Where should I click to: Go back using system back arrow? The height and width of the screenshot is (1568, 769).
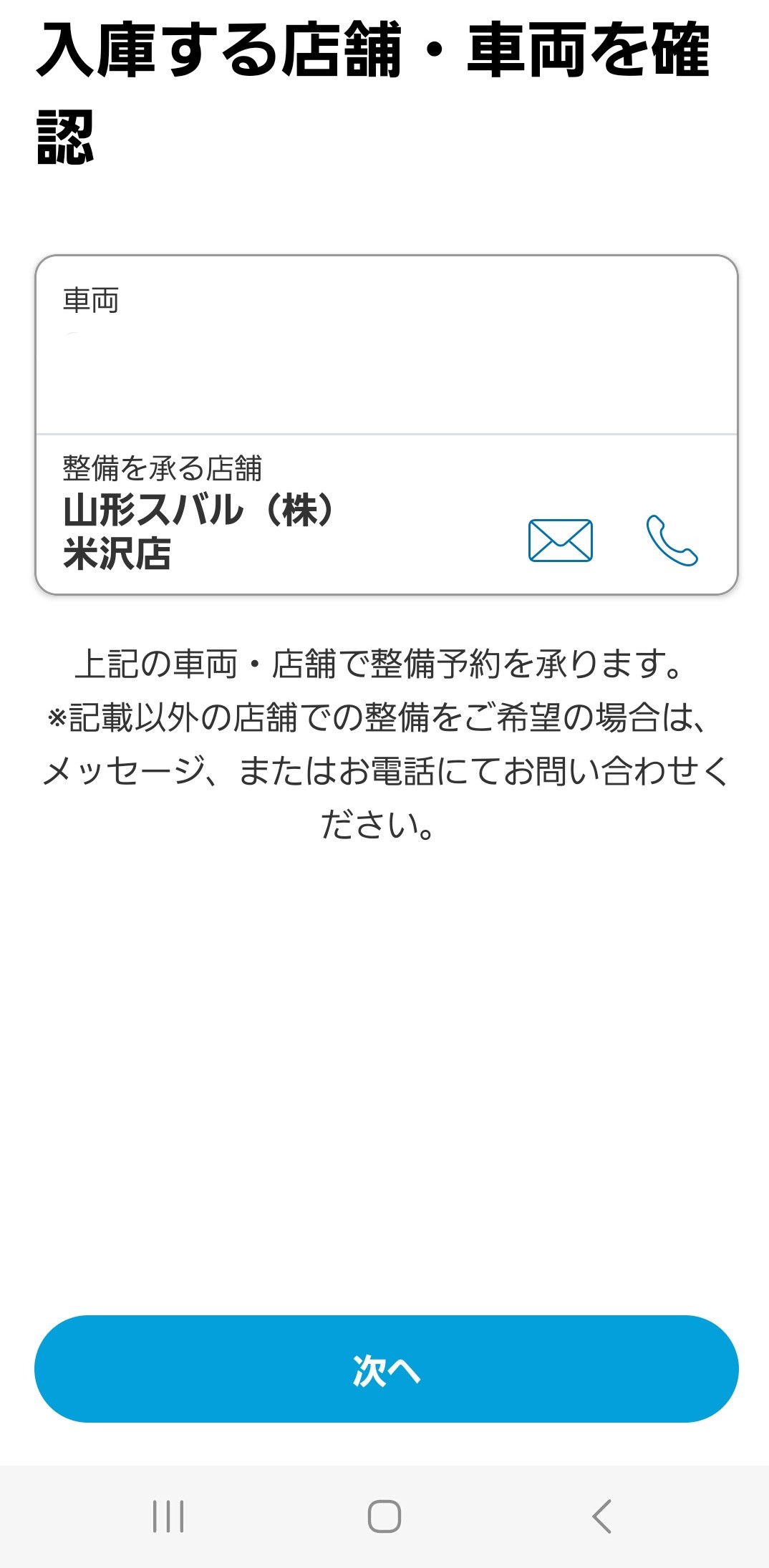point(601,1516)
